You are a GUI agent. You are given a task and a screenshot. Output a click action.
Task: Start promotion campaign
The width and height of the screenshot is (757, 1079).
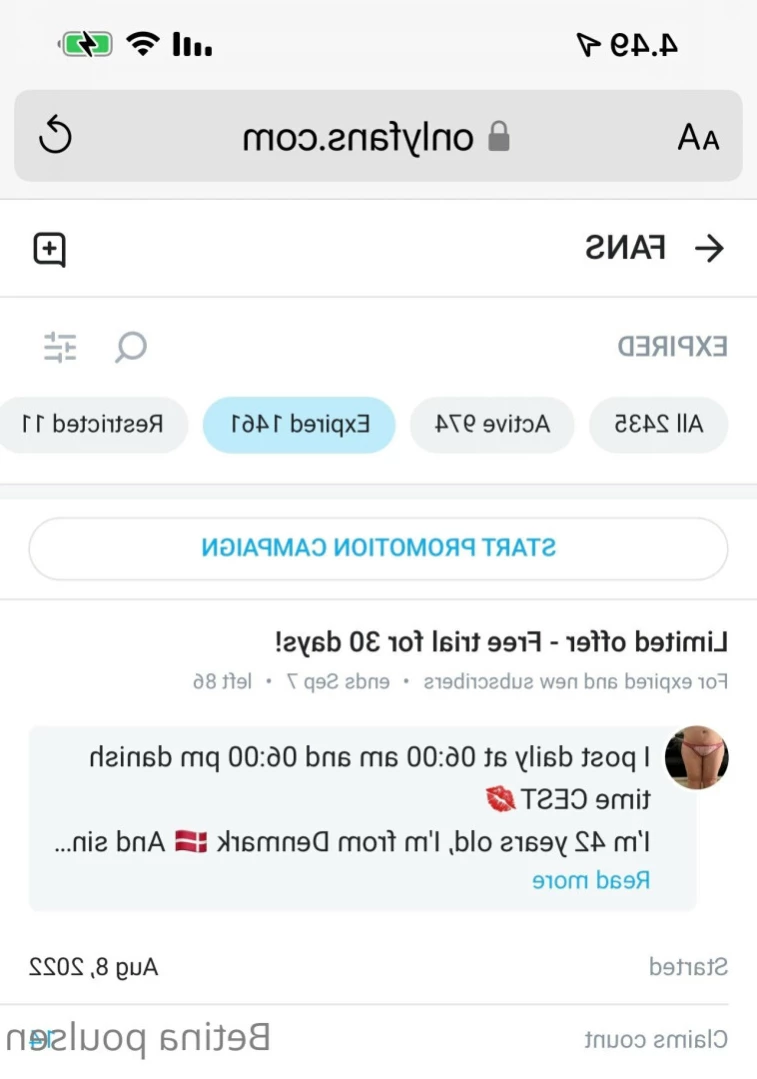pyautogui.click(x=378, y=548)
